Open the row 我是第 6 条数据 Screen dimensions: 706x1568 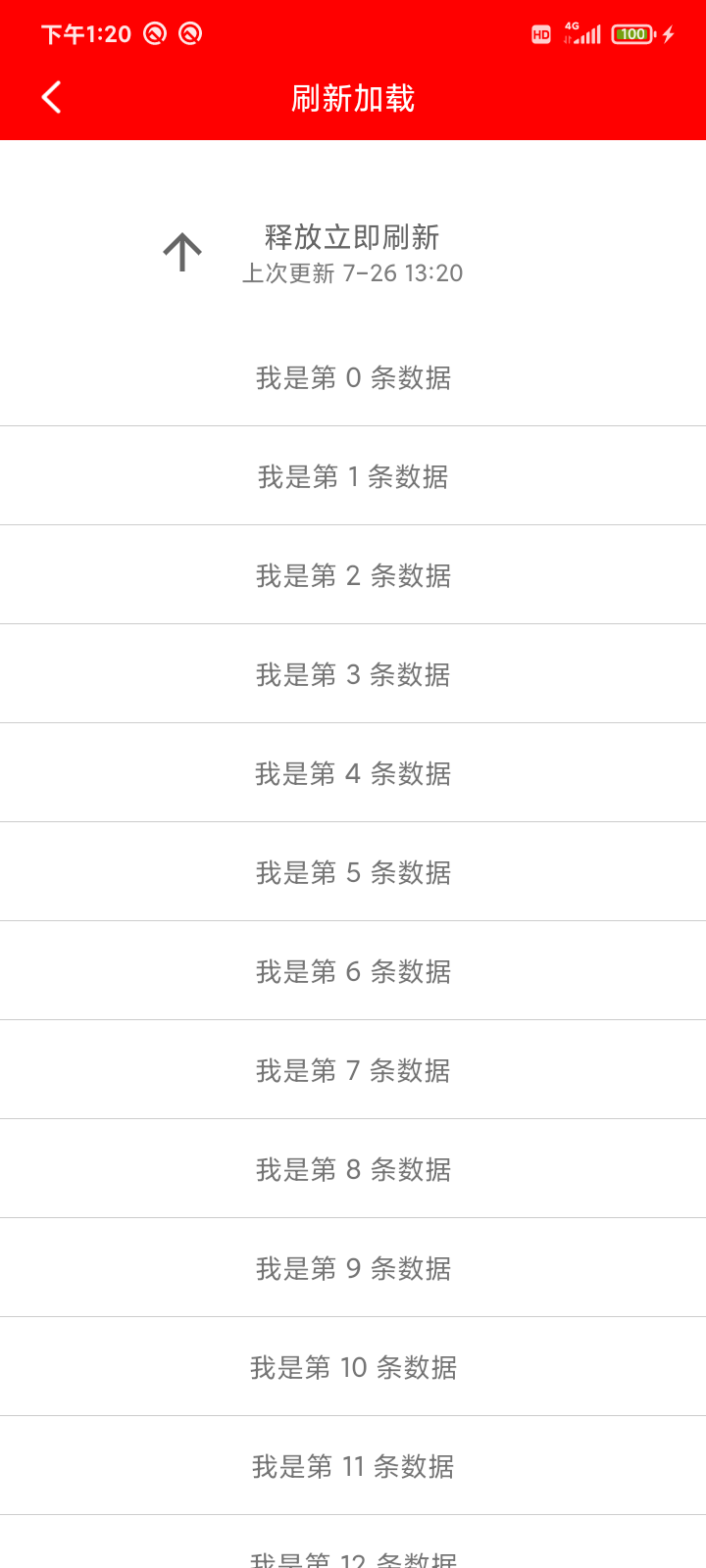(x=353, y=971)
